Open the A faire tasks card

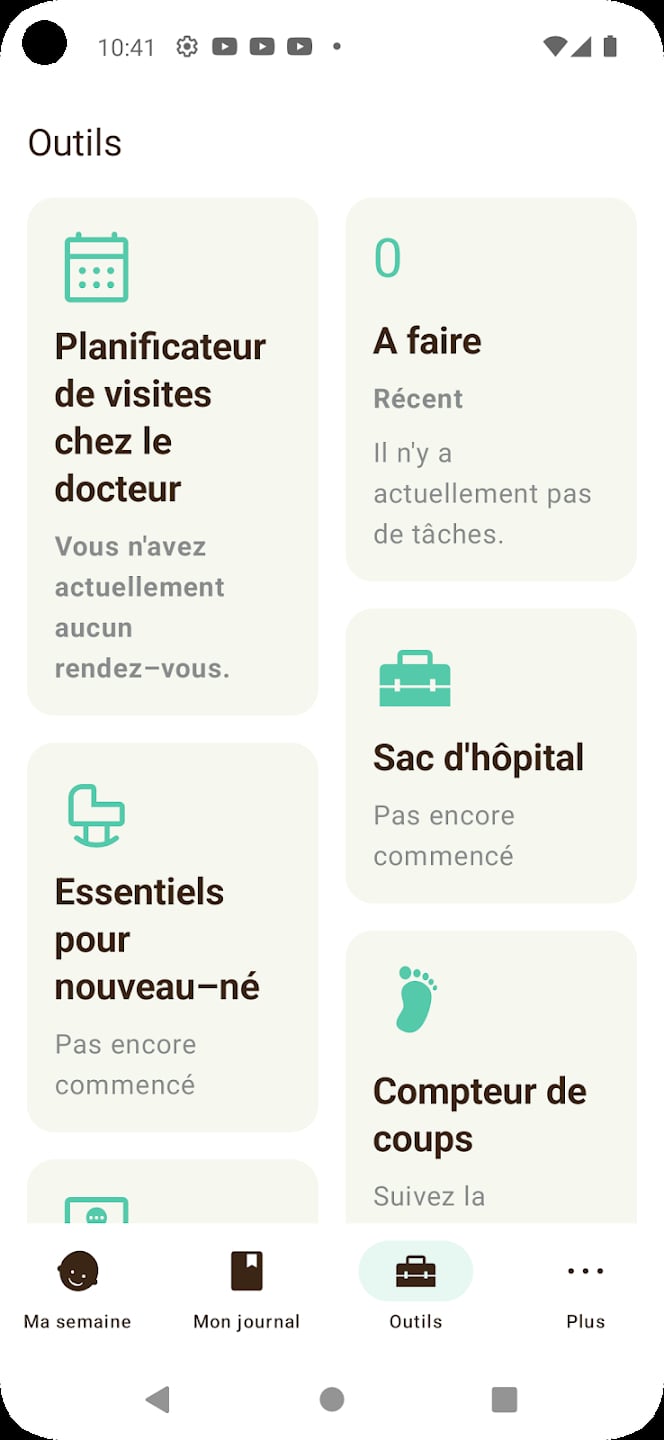[490, 389]
